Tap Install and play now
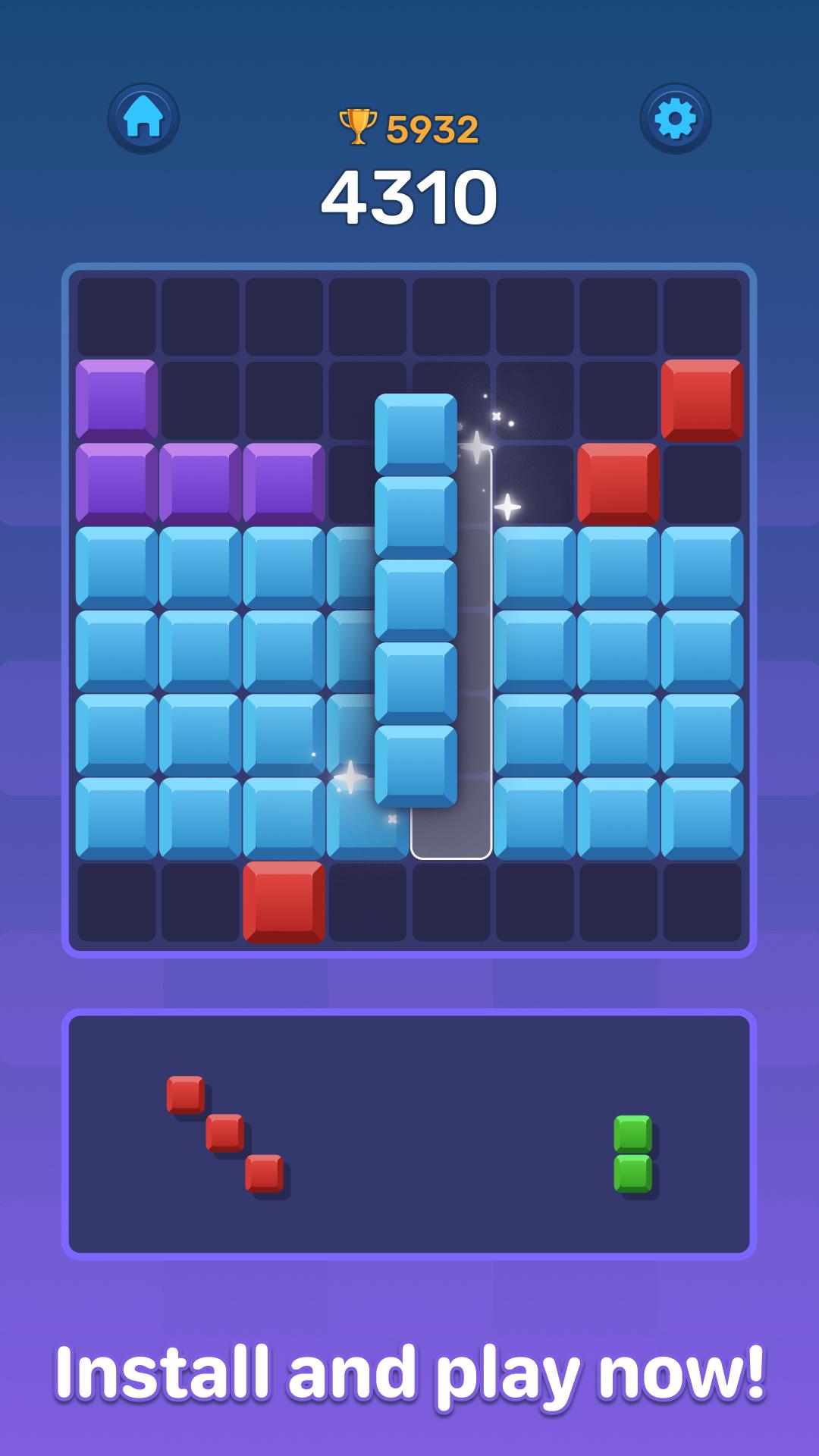This screenshot has width=819, height=1456. coord(410,1373)
